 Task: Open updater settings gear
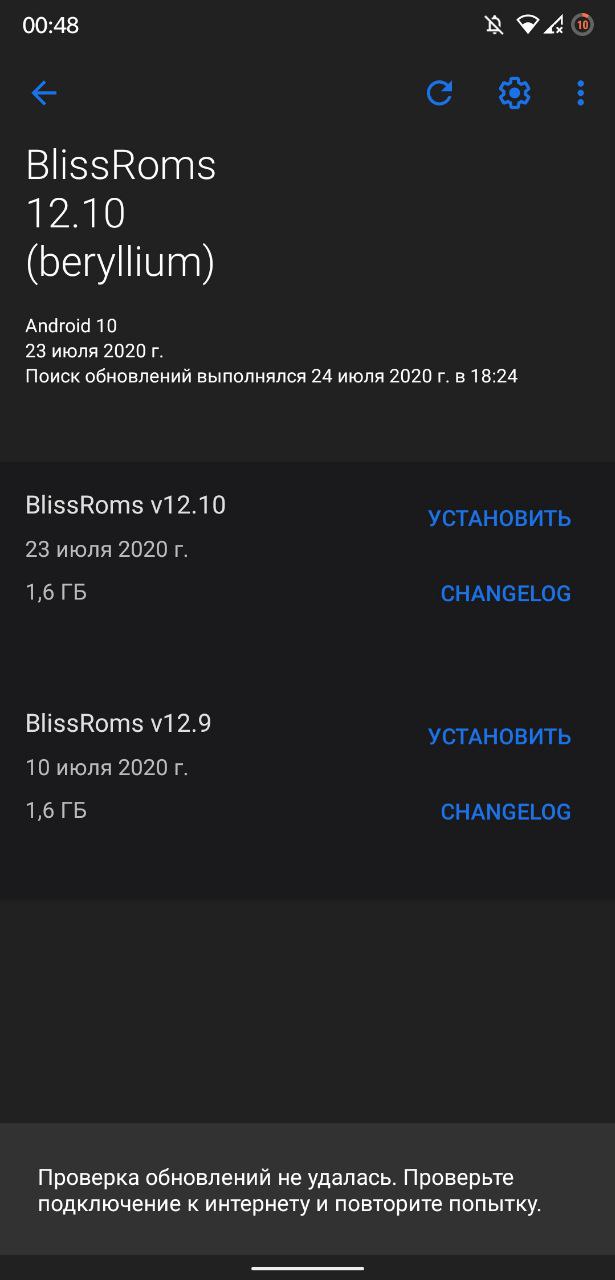pos(514,93)
